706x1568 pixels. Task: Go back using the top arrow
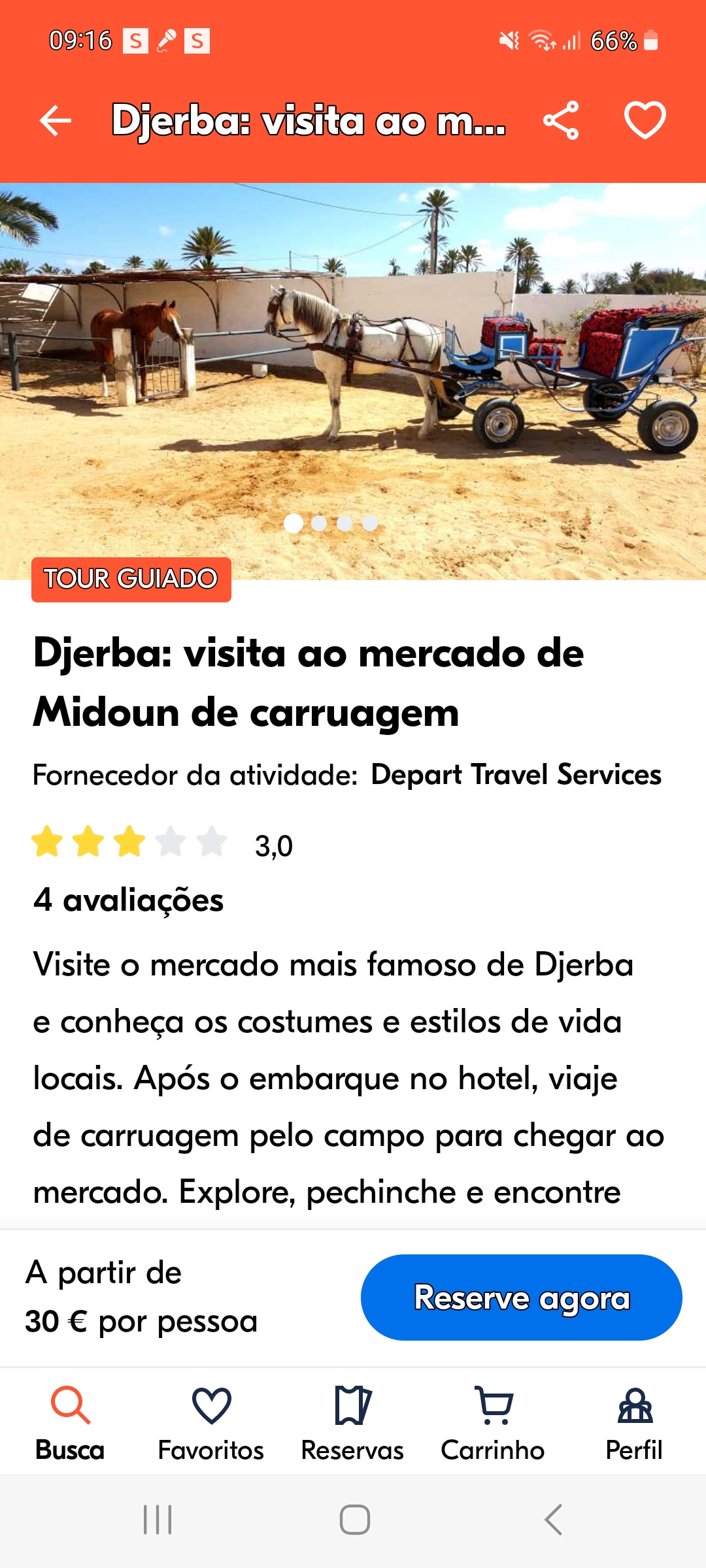[56, 121]
